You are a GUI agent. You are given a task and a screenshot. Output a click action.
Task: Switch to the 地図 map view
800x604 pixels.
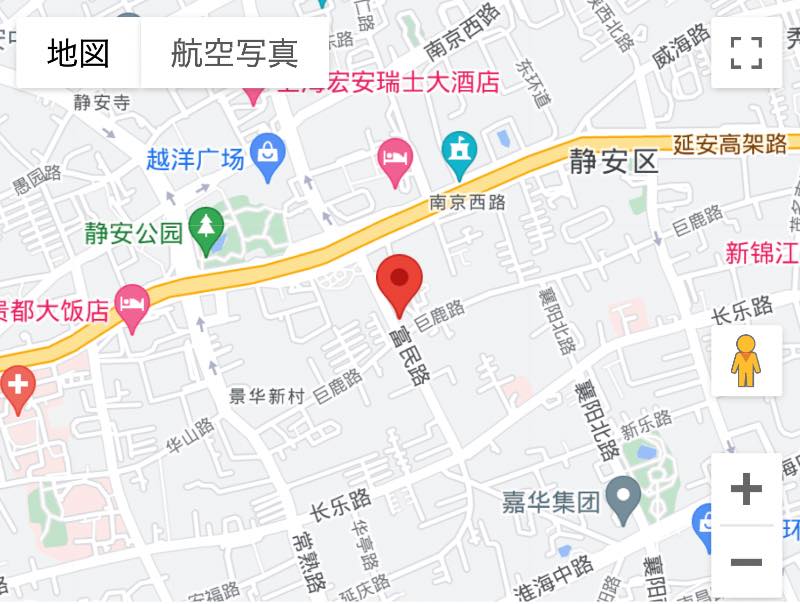(x=78, y=52)
